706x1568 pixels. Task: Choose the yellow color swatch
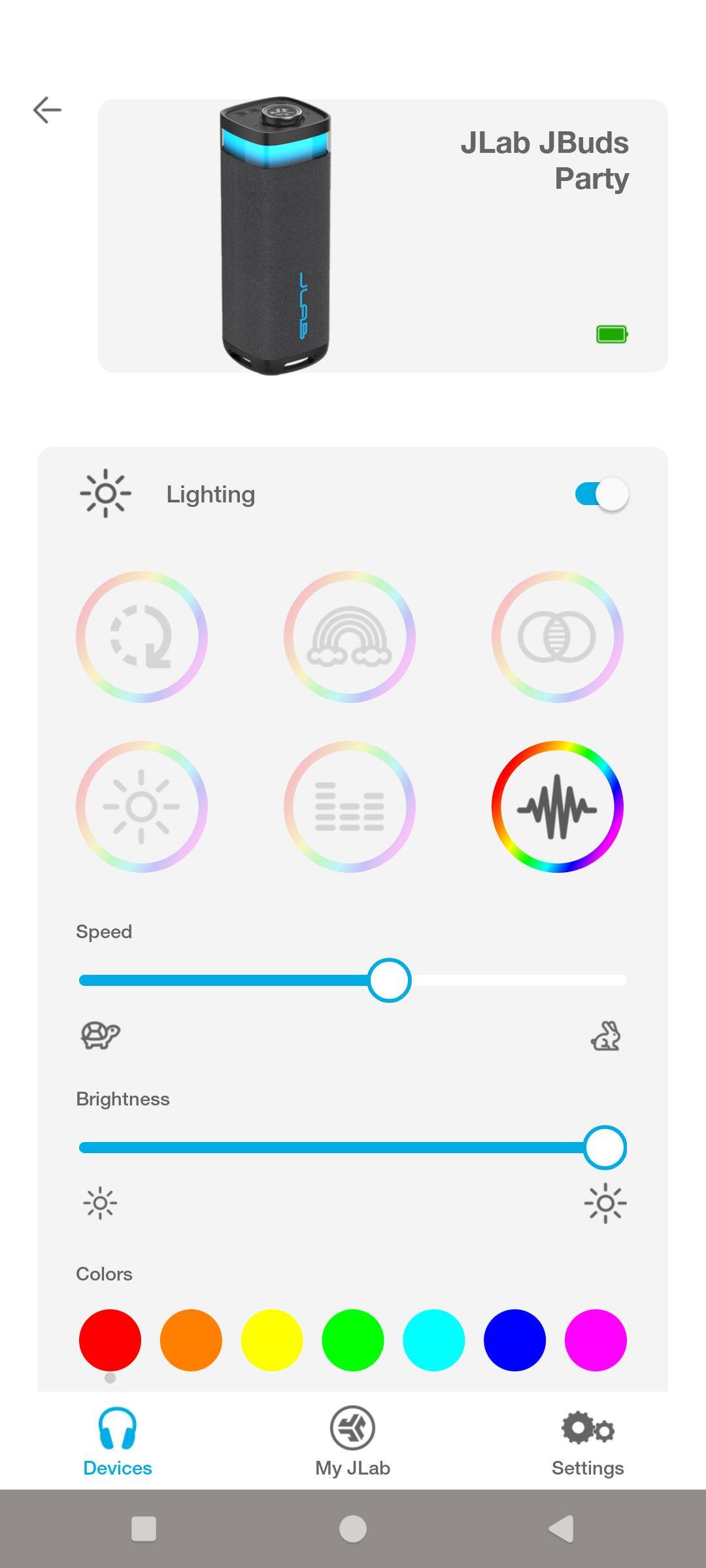272,1340
